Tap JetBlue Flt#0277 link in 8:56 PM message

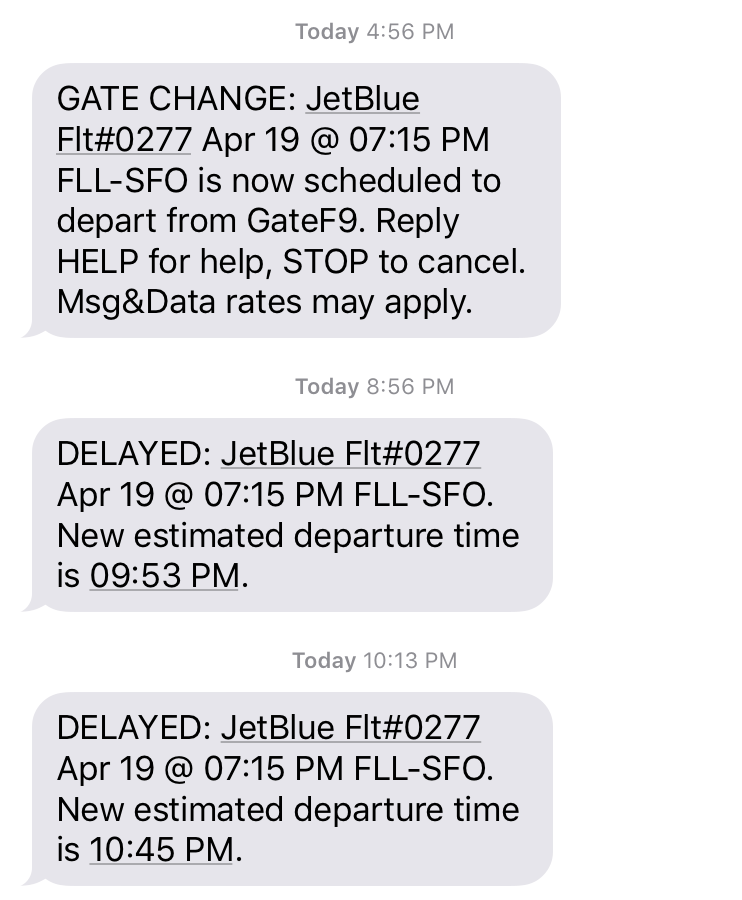[x=350, y=454]
